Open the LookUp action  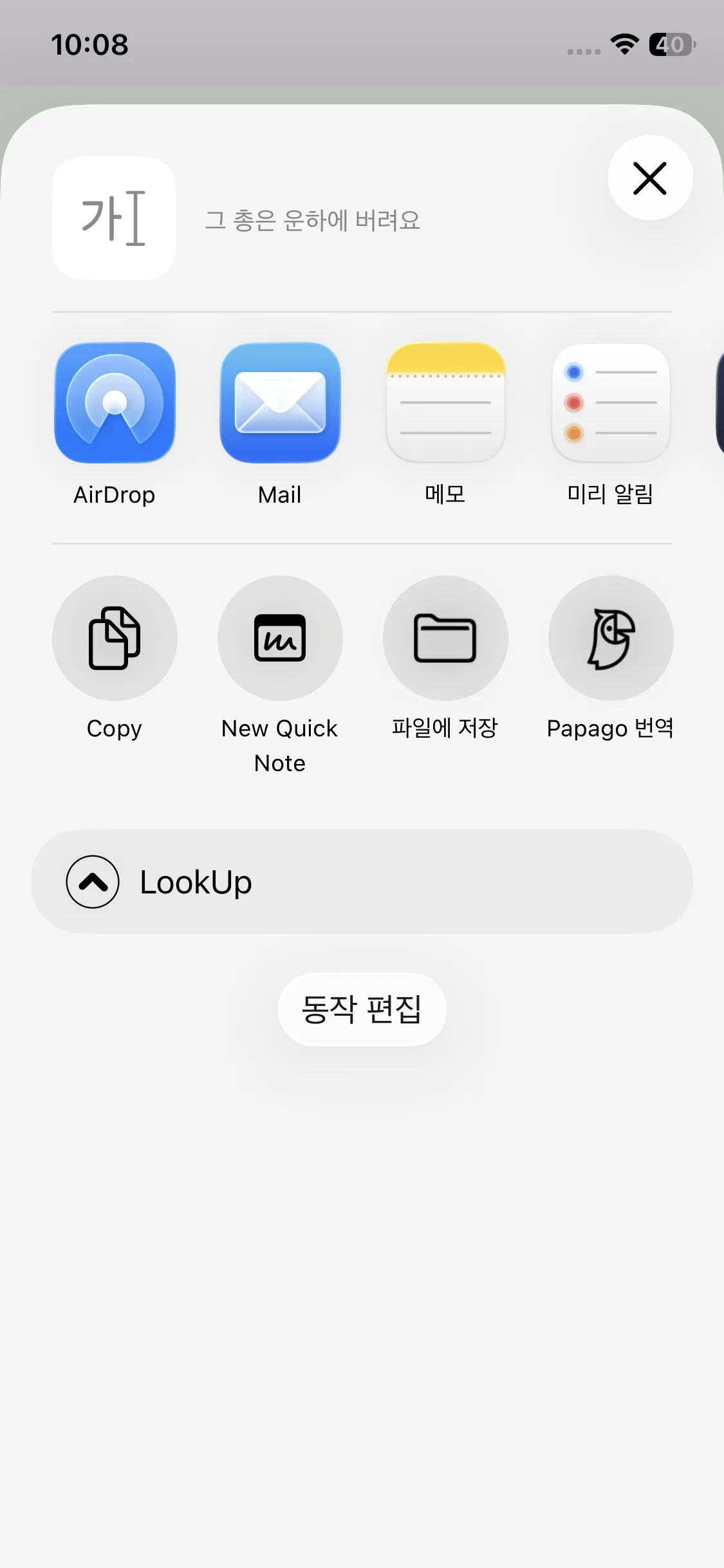(362, 882)
